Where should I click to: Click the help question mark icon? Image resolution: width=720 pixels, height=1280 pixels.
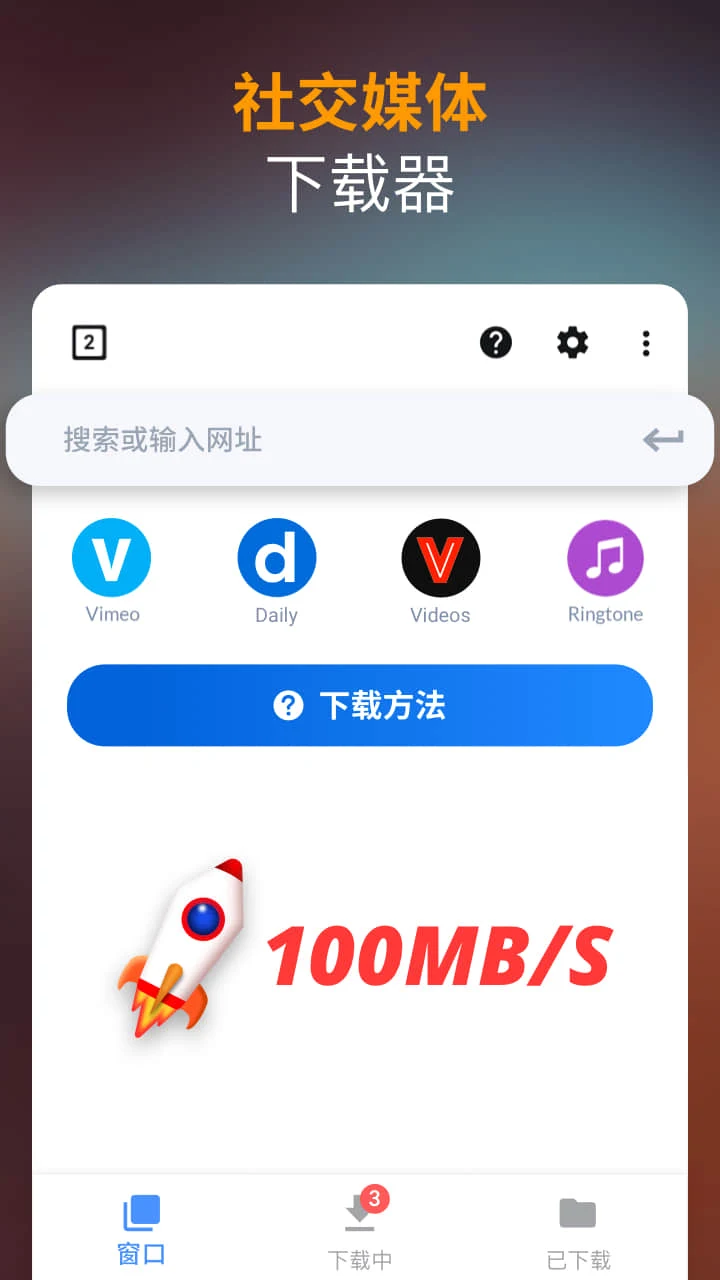[496, 343]
